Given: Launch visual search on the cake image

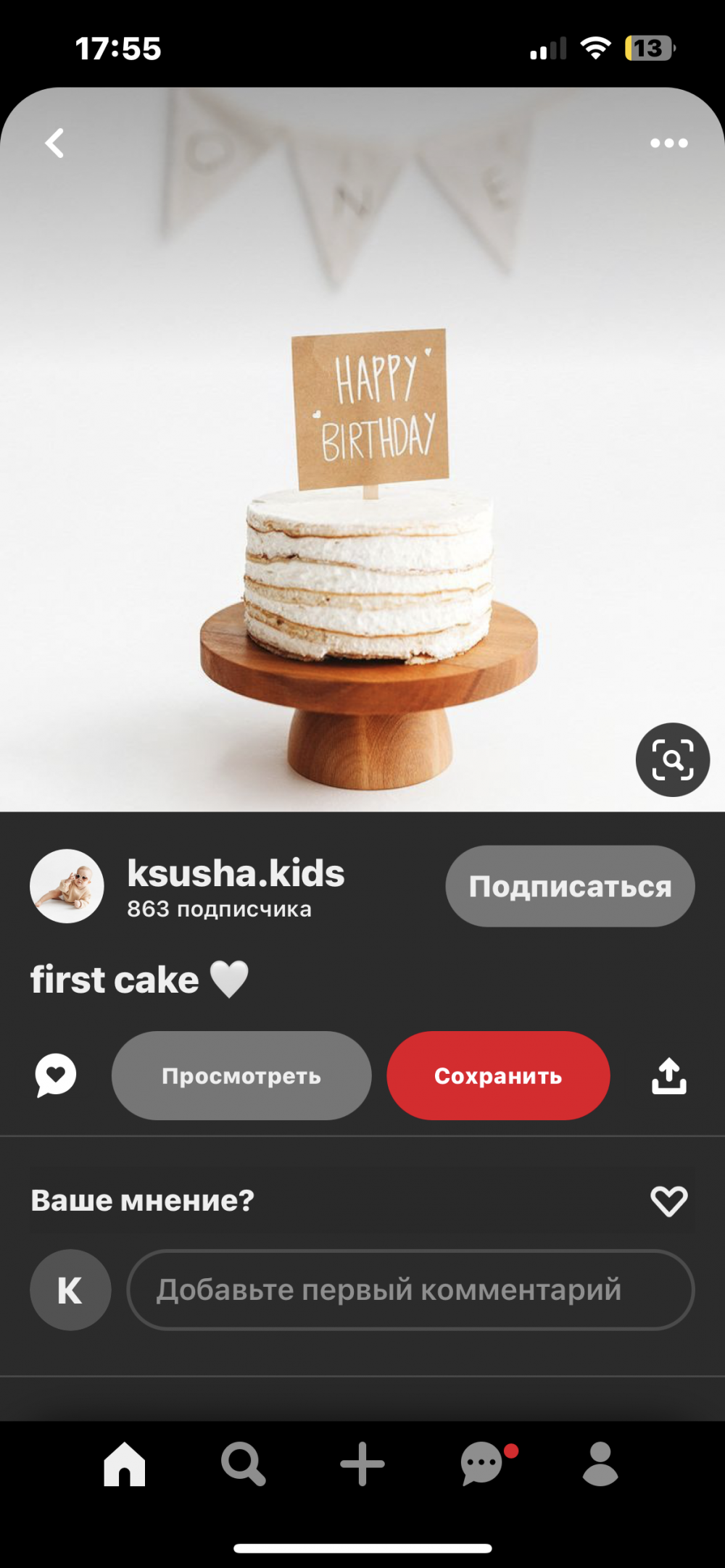Looking at the screenshot, I should point(672,760).
